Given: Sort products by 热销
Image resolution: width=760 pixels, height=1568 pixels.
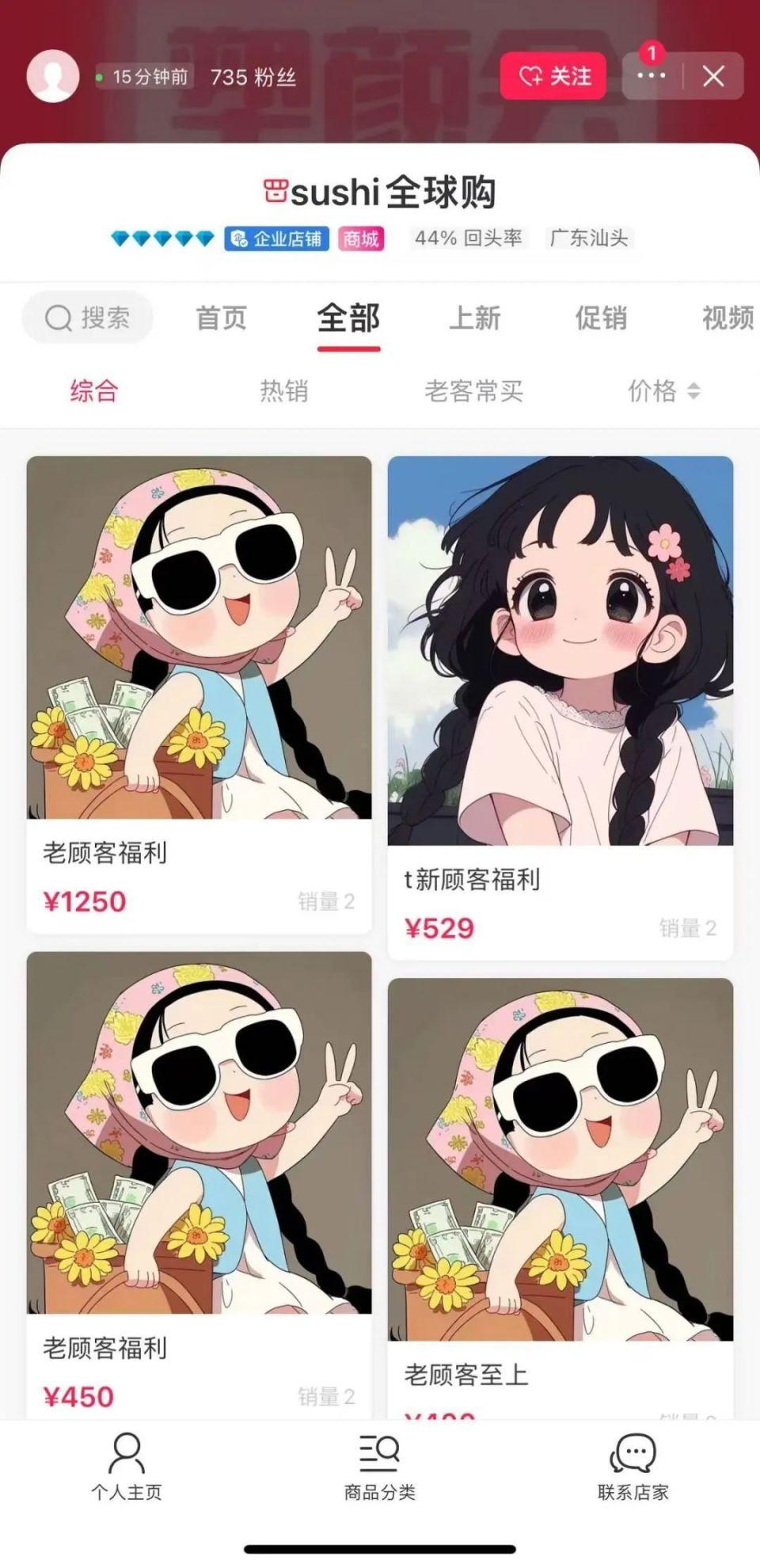Looking at the screenshot, I should pyautogui.click(x=283, y=390).
